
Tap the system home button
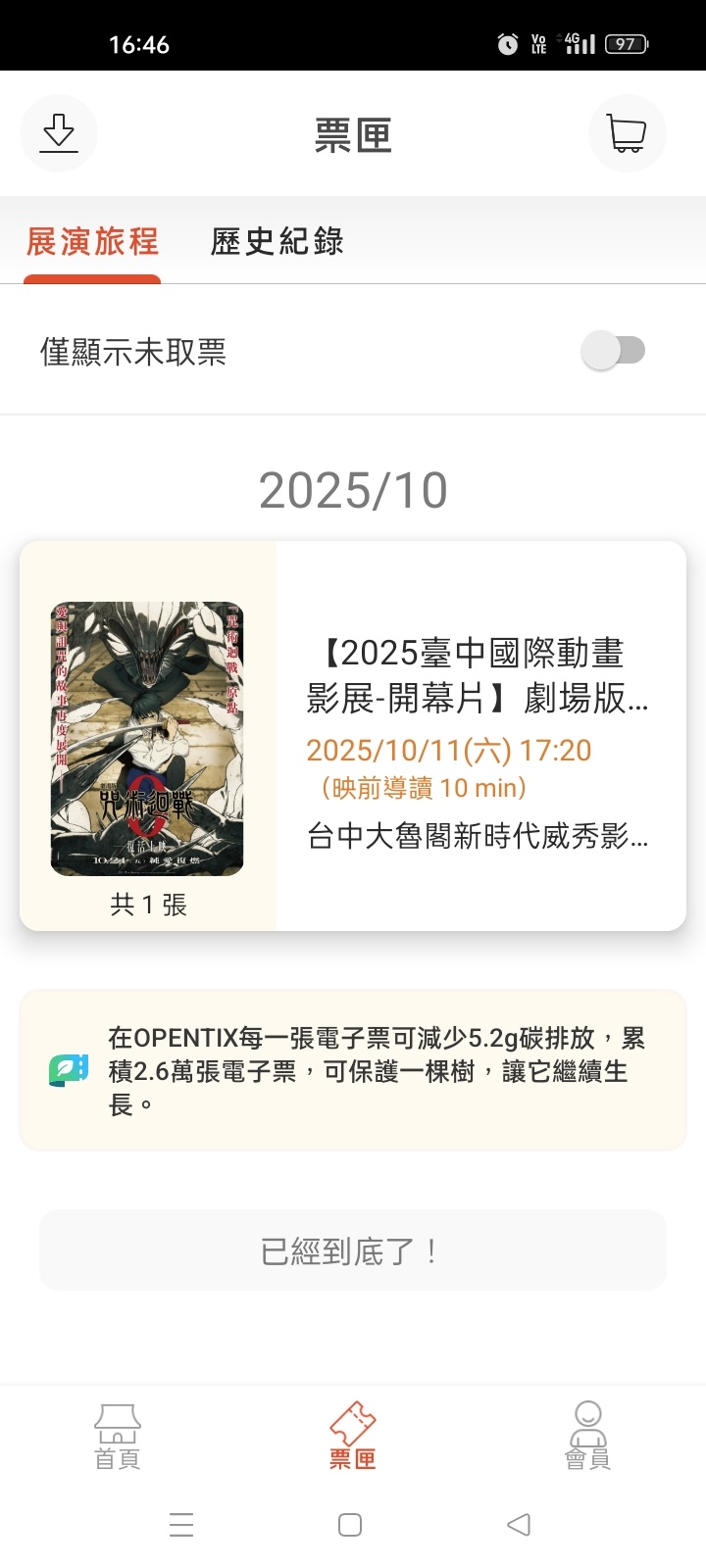point(350,1524)
